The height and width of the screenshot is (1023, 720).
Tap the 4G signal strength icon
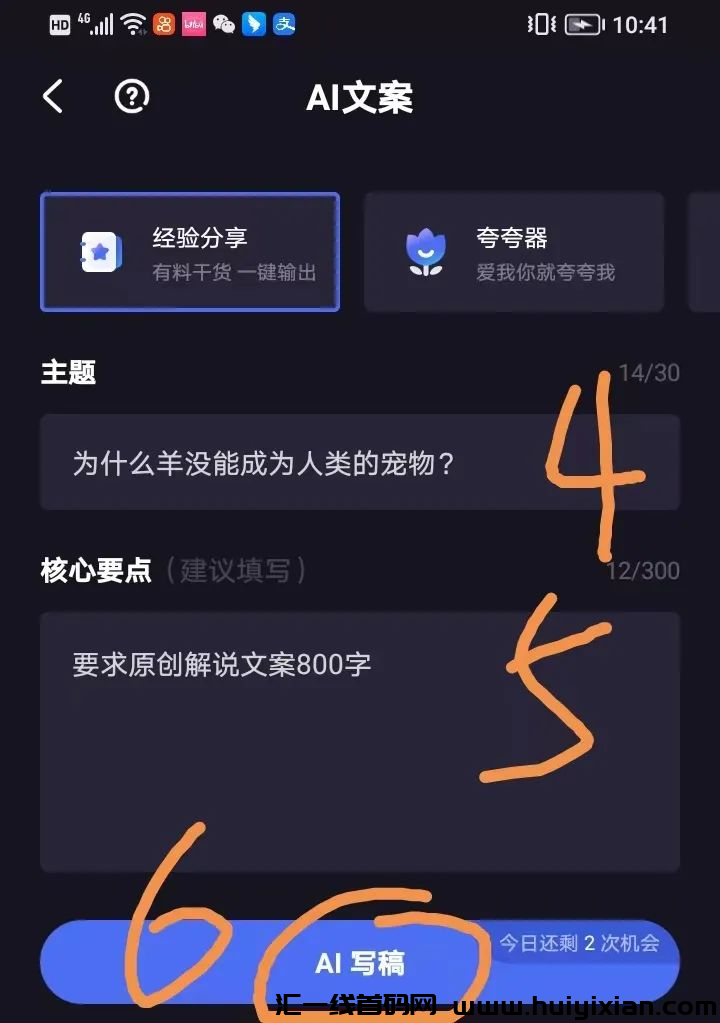[98, 23]
